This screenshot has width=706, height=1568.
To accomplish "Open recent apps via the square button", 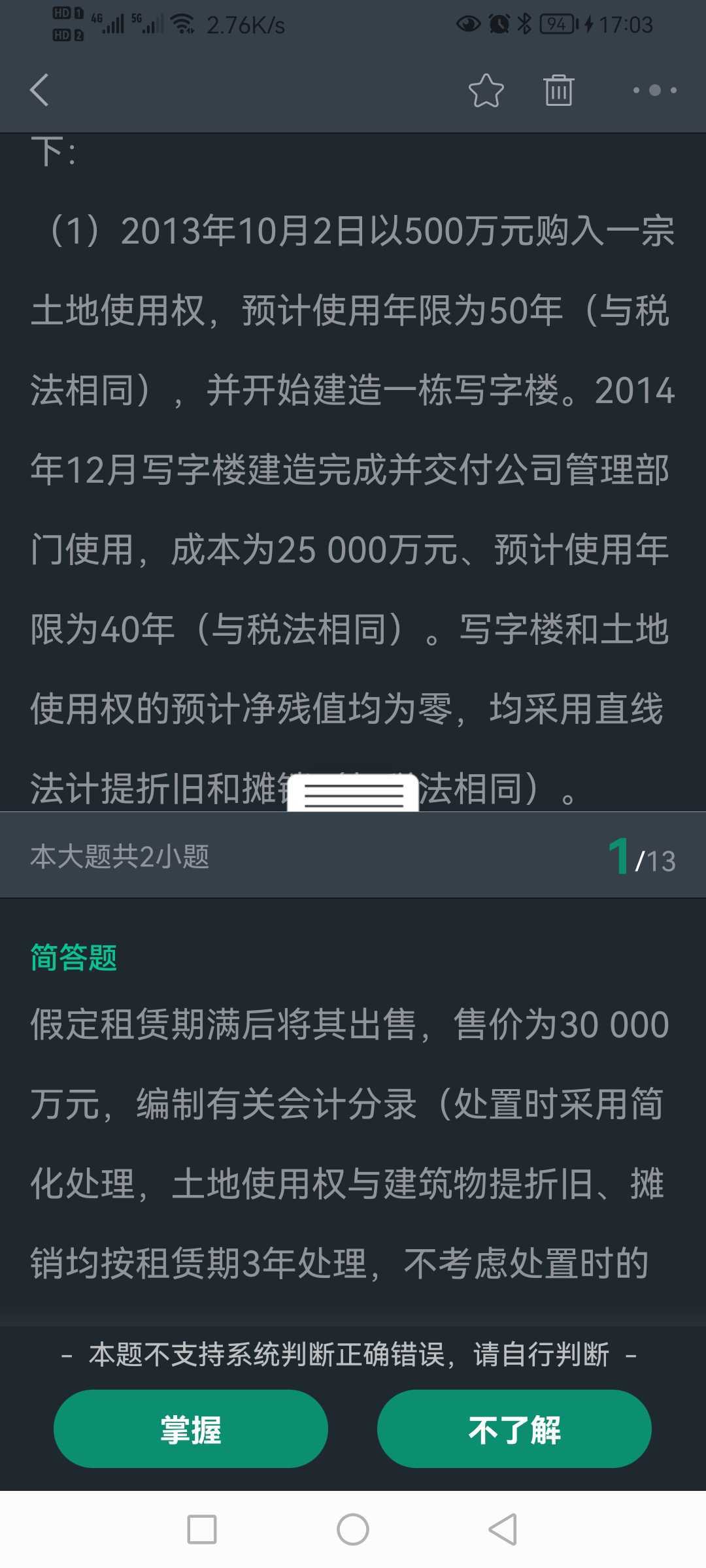I will coord(202,1529).
